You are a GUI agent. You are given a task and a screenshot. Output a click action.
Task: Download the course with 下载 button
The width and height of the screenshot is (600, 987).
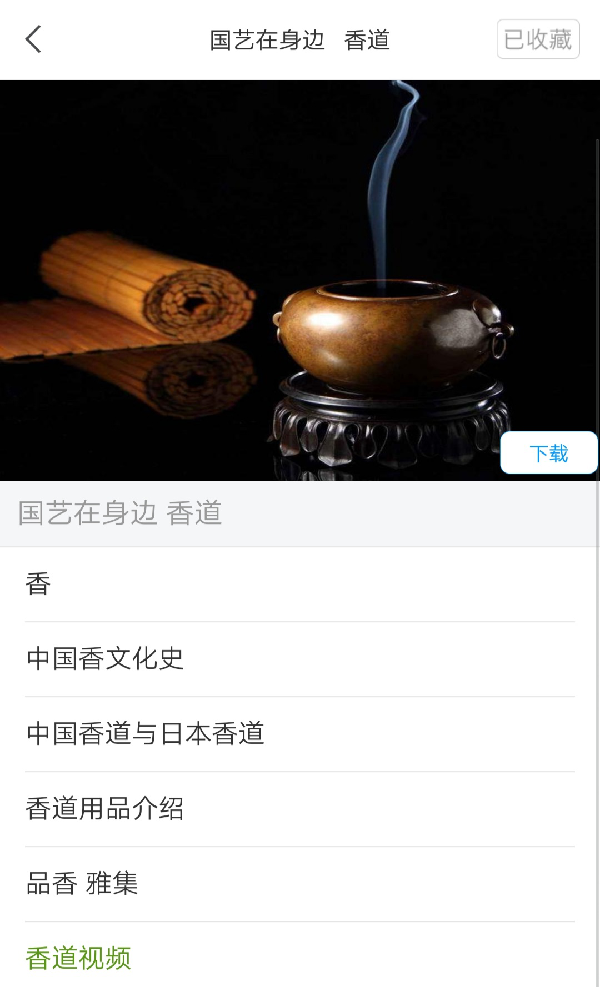click(x=548, y=453)
